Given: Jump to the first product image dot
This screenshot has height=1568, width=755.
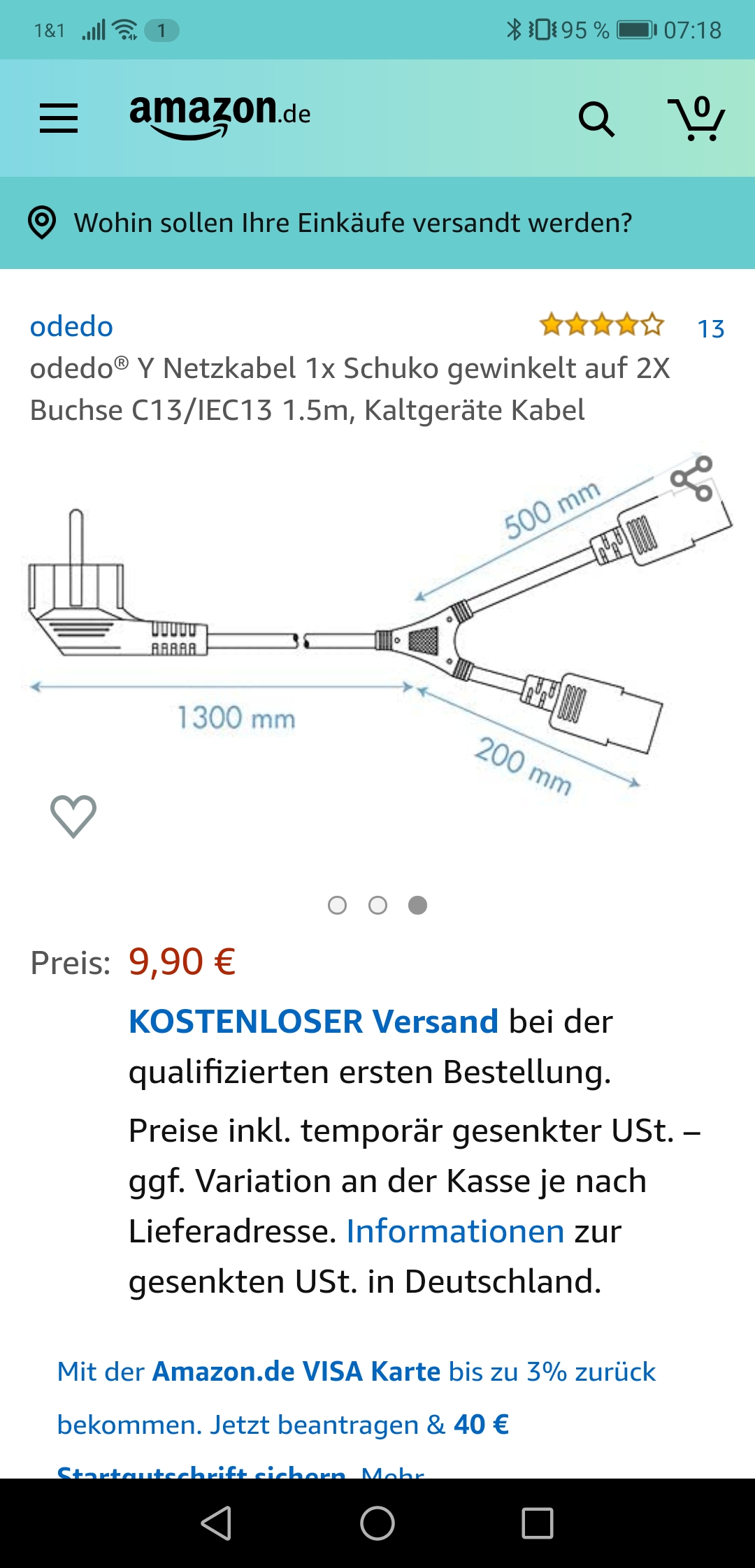Looking at the screenshot, I should coord(337,906).
